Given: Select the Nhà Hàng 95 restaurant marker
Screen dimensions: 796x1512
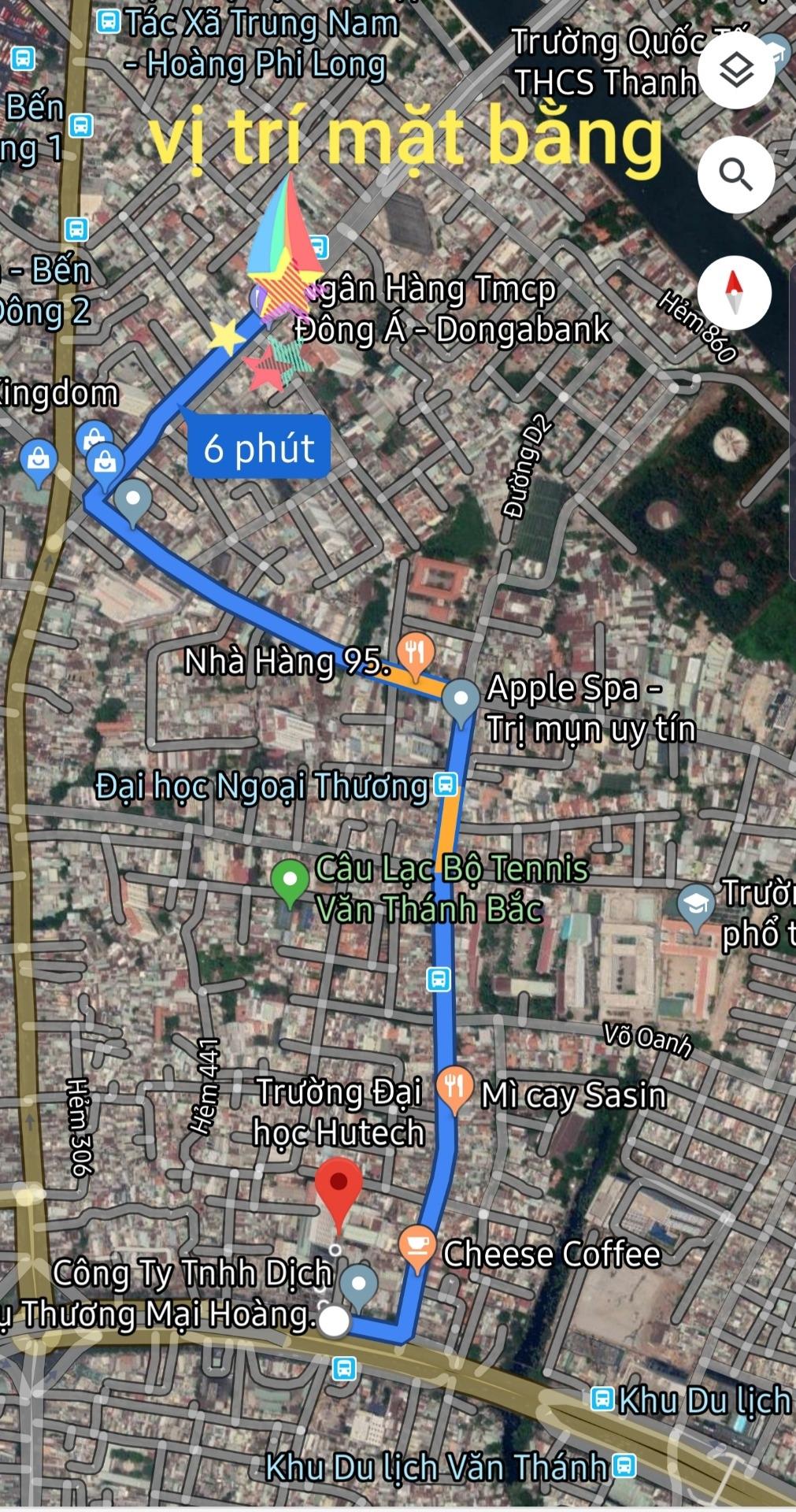Looking at the screenshot, I should (x=415, y=653).
